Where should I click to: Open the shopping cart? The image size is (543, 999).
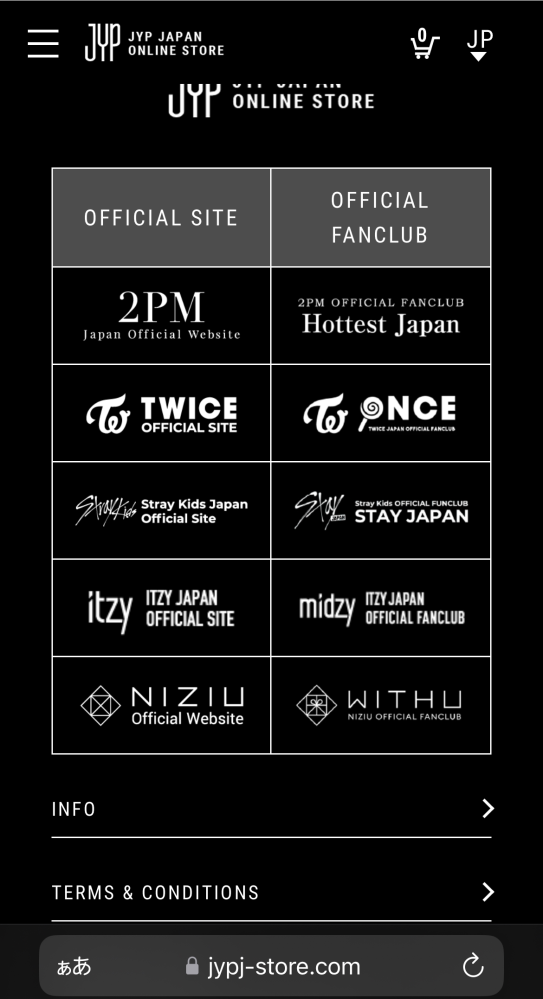point(424,43)
